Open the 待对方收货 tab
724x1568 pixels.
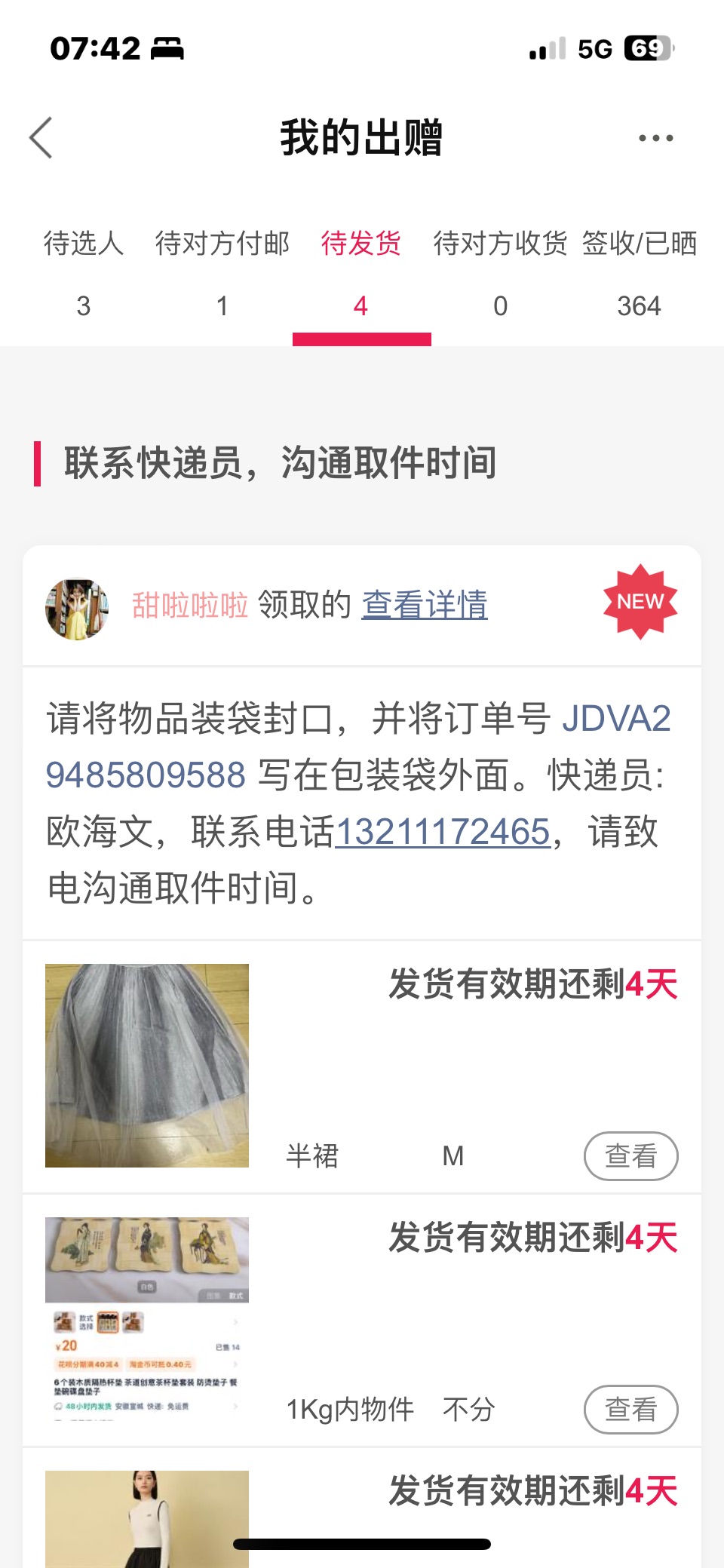(500, 275)
